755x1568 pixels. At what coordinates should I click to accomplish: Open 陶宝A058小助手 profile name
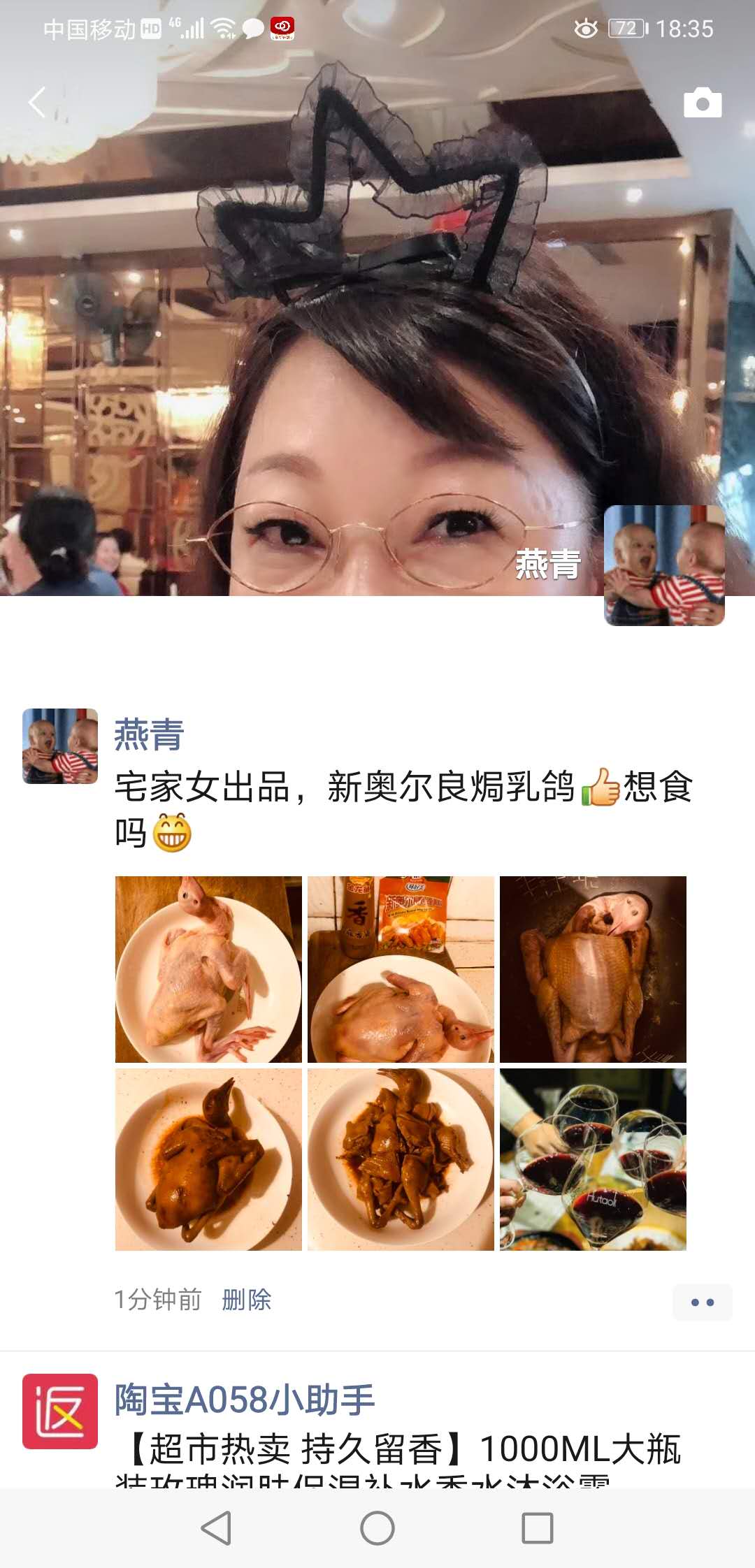click(245, 1400)
